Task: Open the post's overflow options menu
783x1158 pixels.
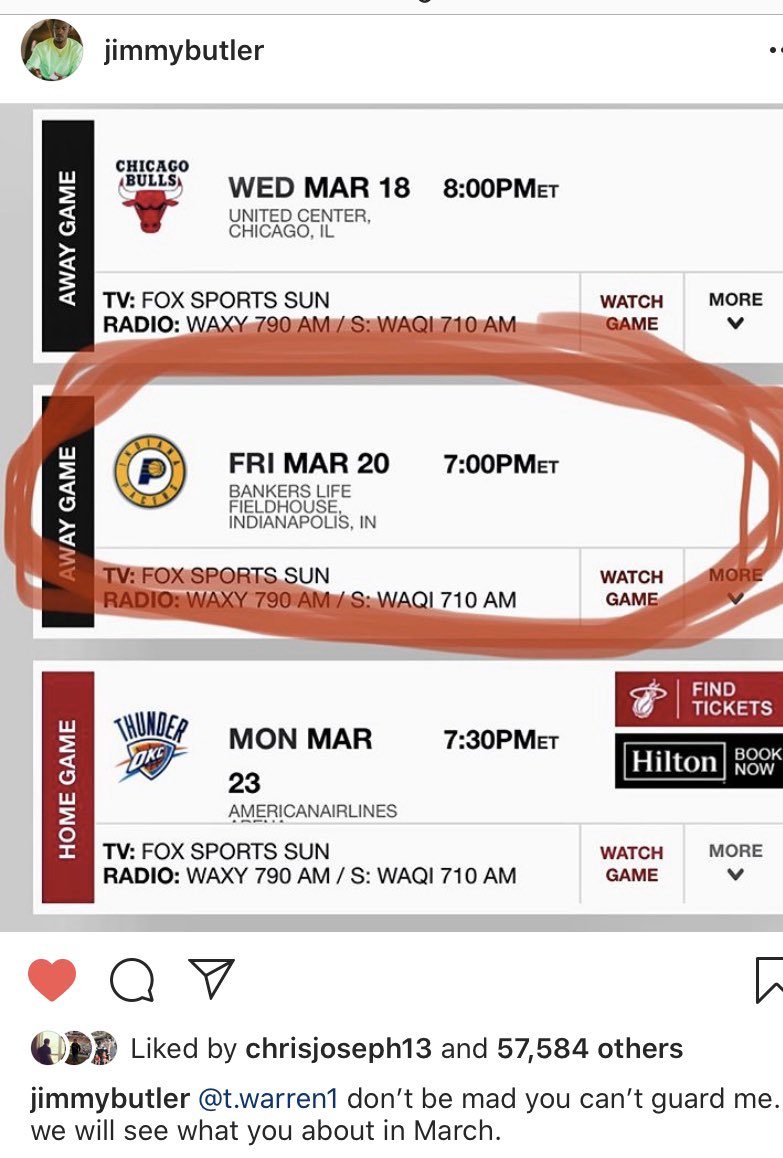Action: [773, 52]
